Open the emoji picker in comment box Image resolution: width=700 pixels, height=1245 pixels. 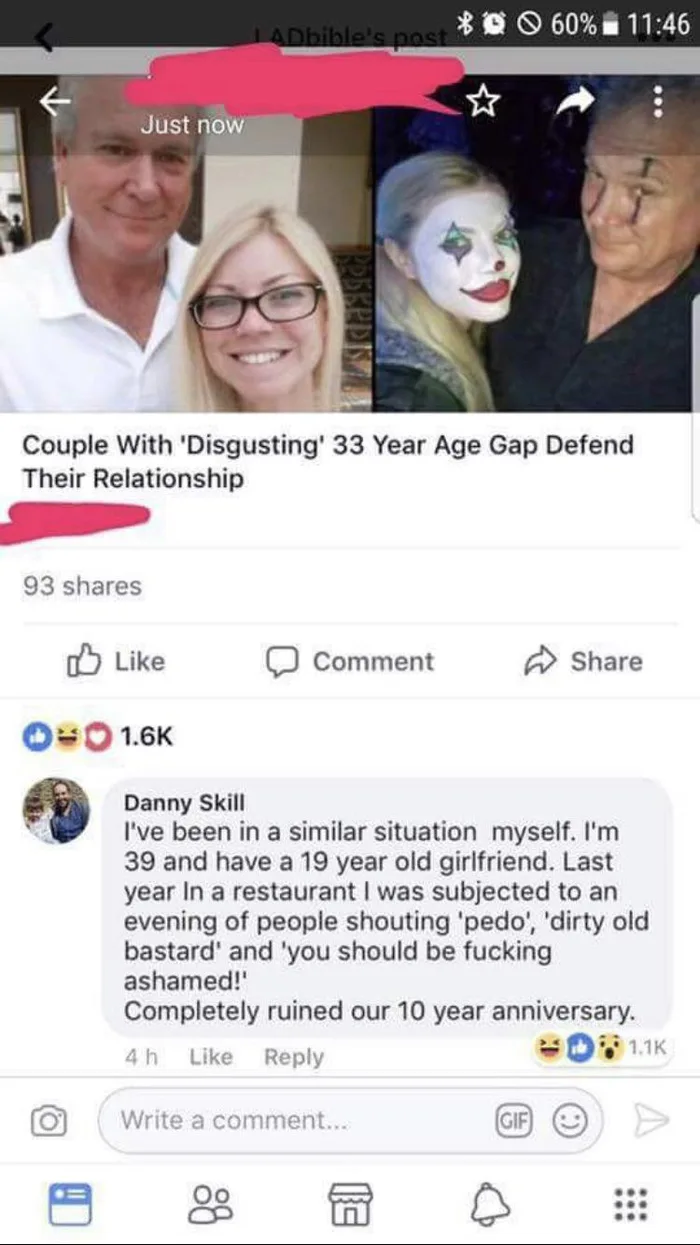coord(570,1120)
